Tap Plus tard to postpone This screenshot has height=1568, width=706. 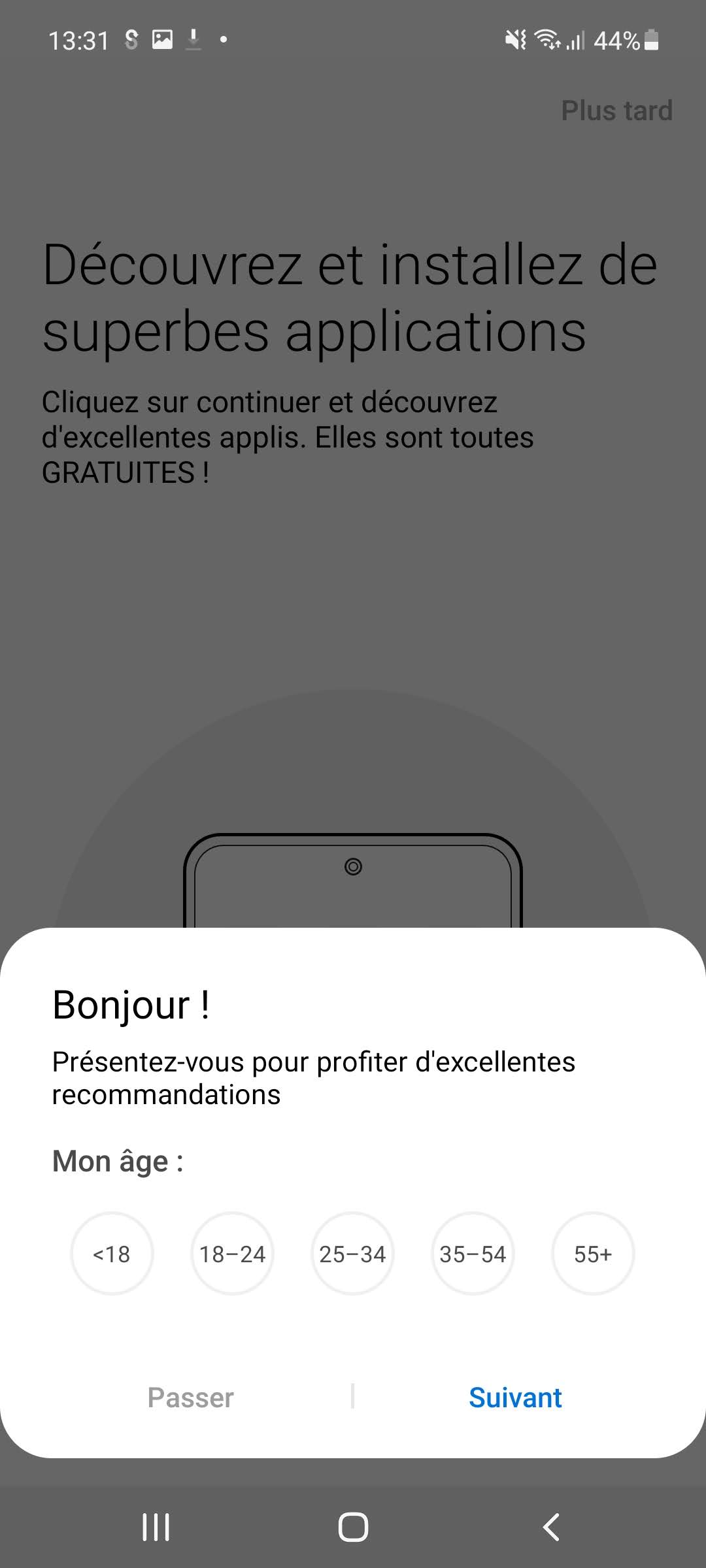click(616, 110)
